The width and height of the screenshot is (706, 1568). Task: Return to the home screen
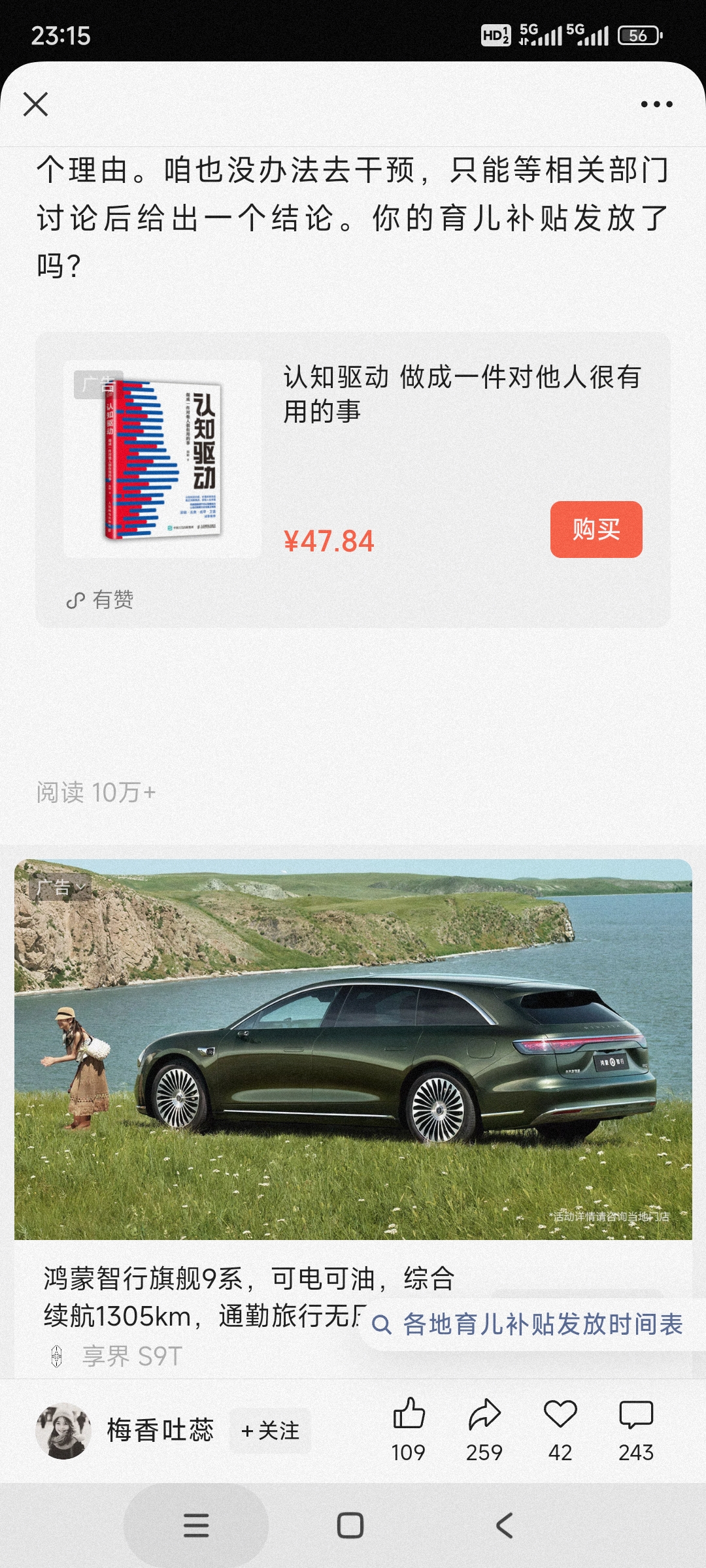click(x=350, y=1526)
